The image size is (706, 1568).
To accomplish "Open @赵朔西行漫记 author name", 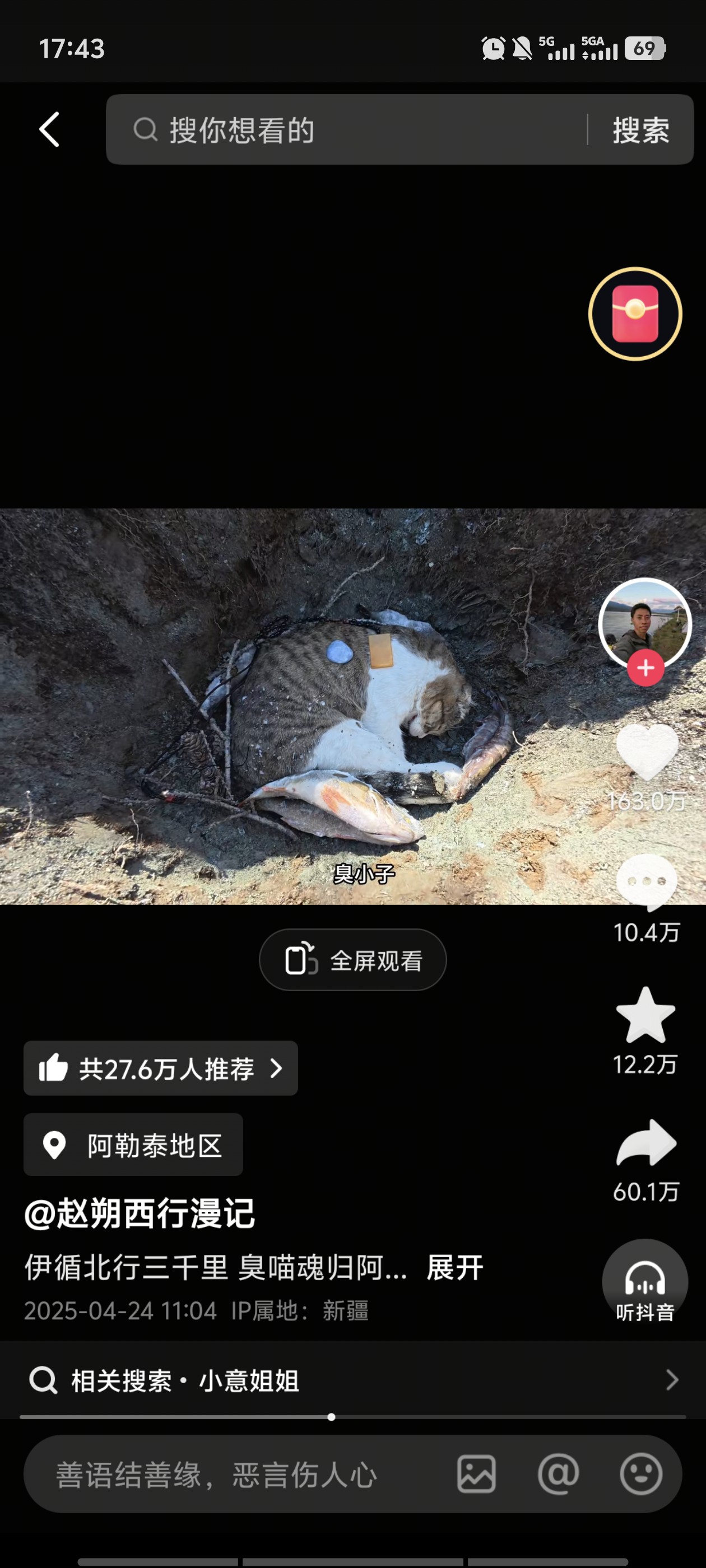I will (x=140, y=1214).
